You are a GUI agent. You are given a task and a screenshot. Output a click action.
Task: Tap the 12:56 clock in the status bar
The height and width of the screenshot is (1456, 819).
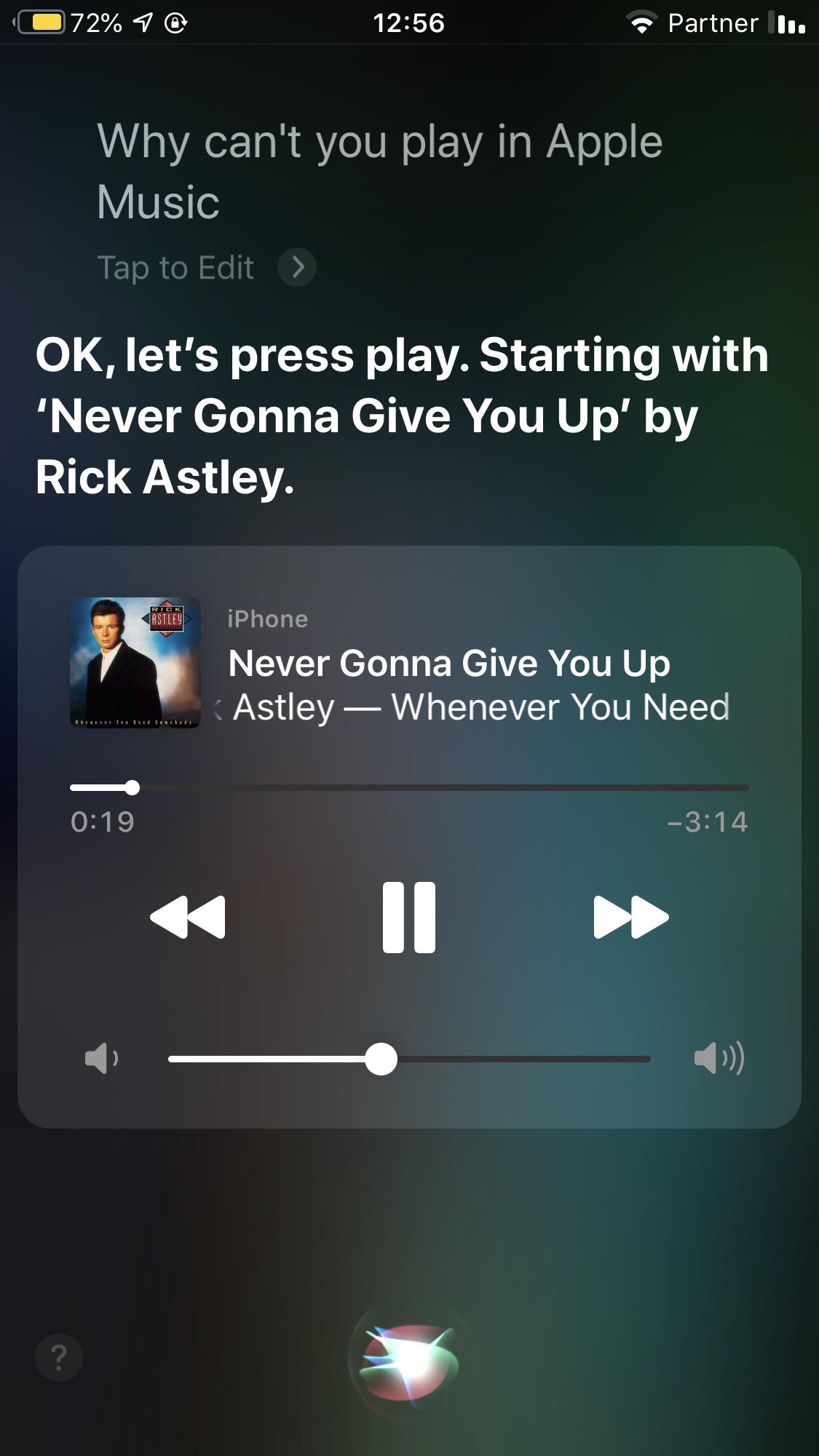(409, 22)
